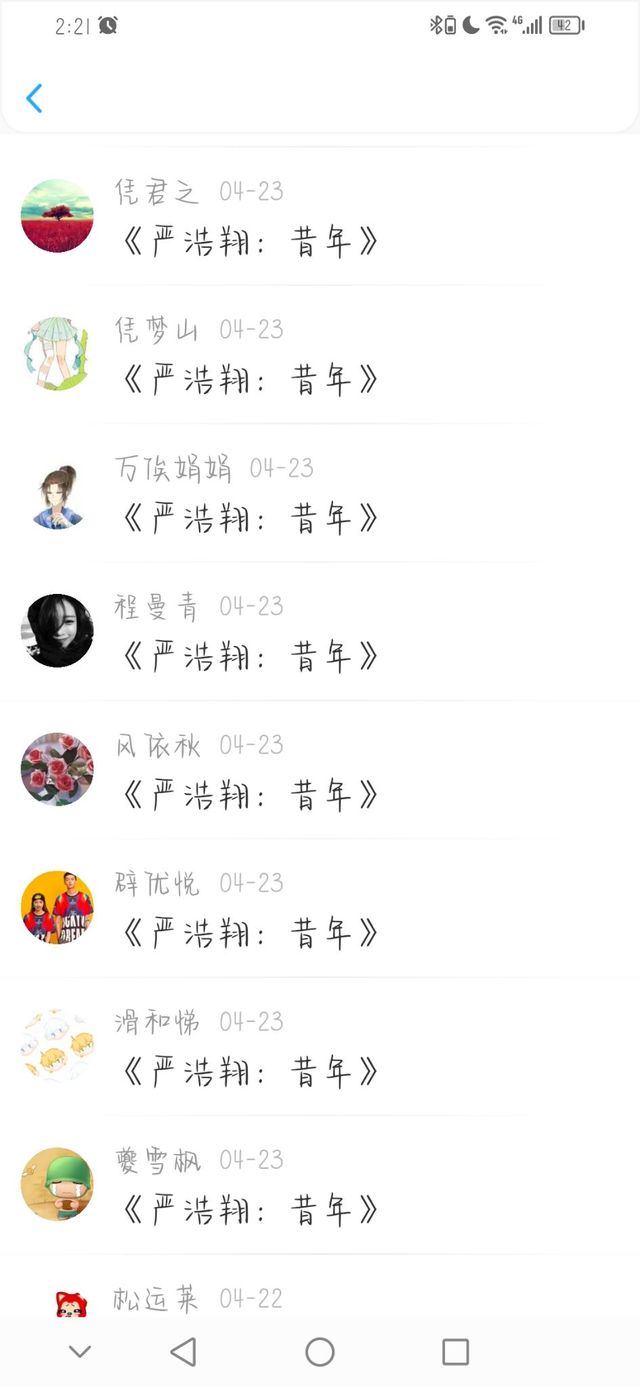Screen dimensions: 640x1387
Task: Tap the system home button
Action: point(320,1352)
